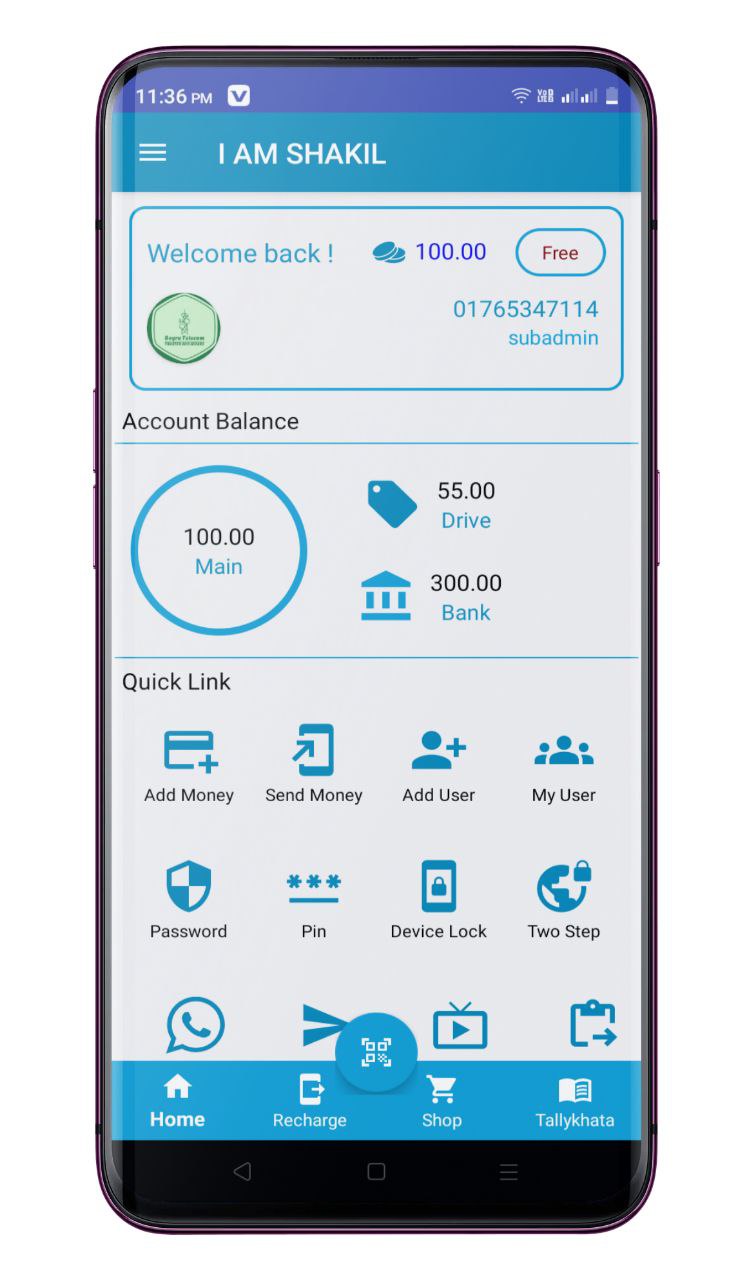Switch to the Shop tab

click(x=441, y=1101)
